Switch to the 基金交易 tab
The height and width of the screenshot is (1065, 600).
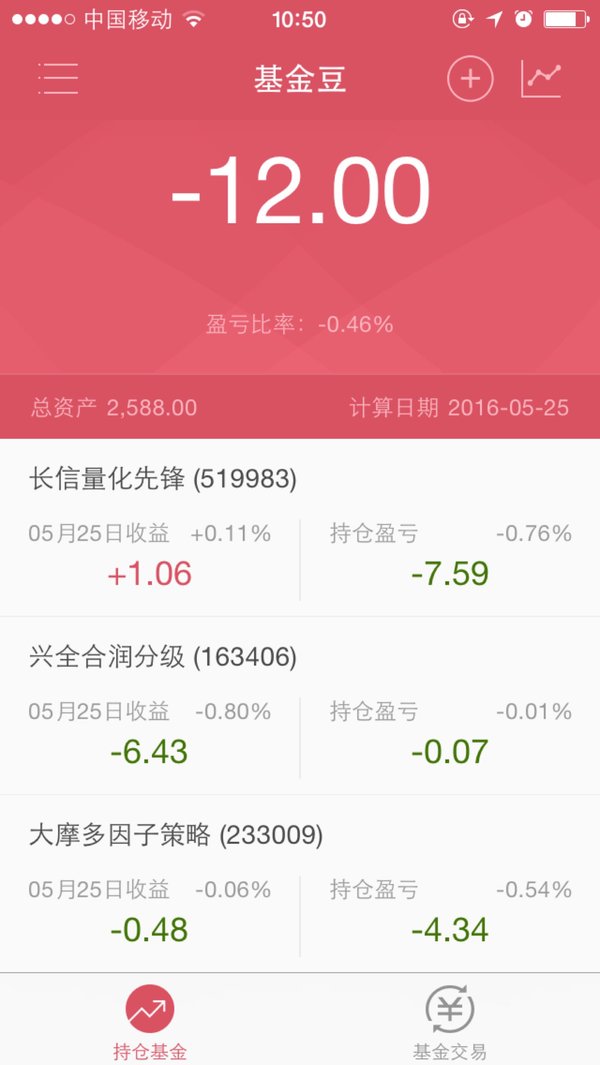[x=450, y=1021]
